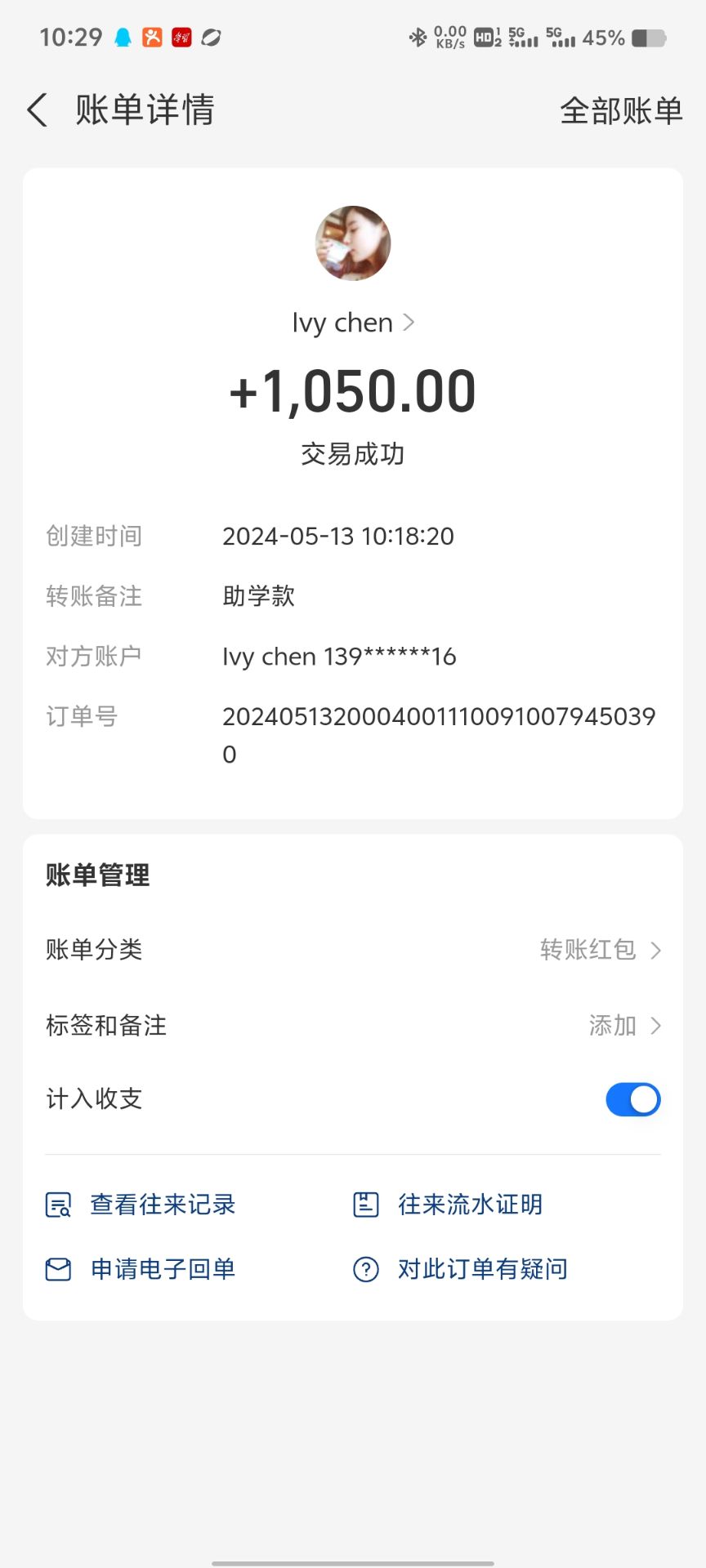Tap the 对此订单有疑问 question mark icon
Screen dimensions: 706x1568
pyautogui.click(x=364, y=1269)
